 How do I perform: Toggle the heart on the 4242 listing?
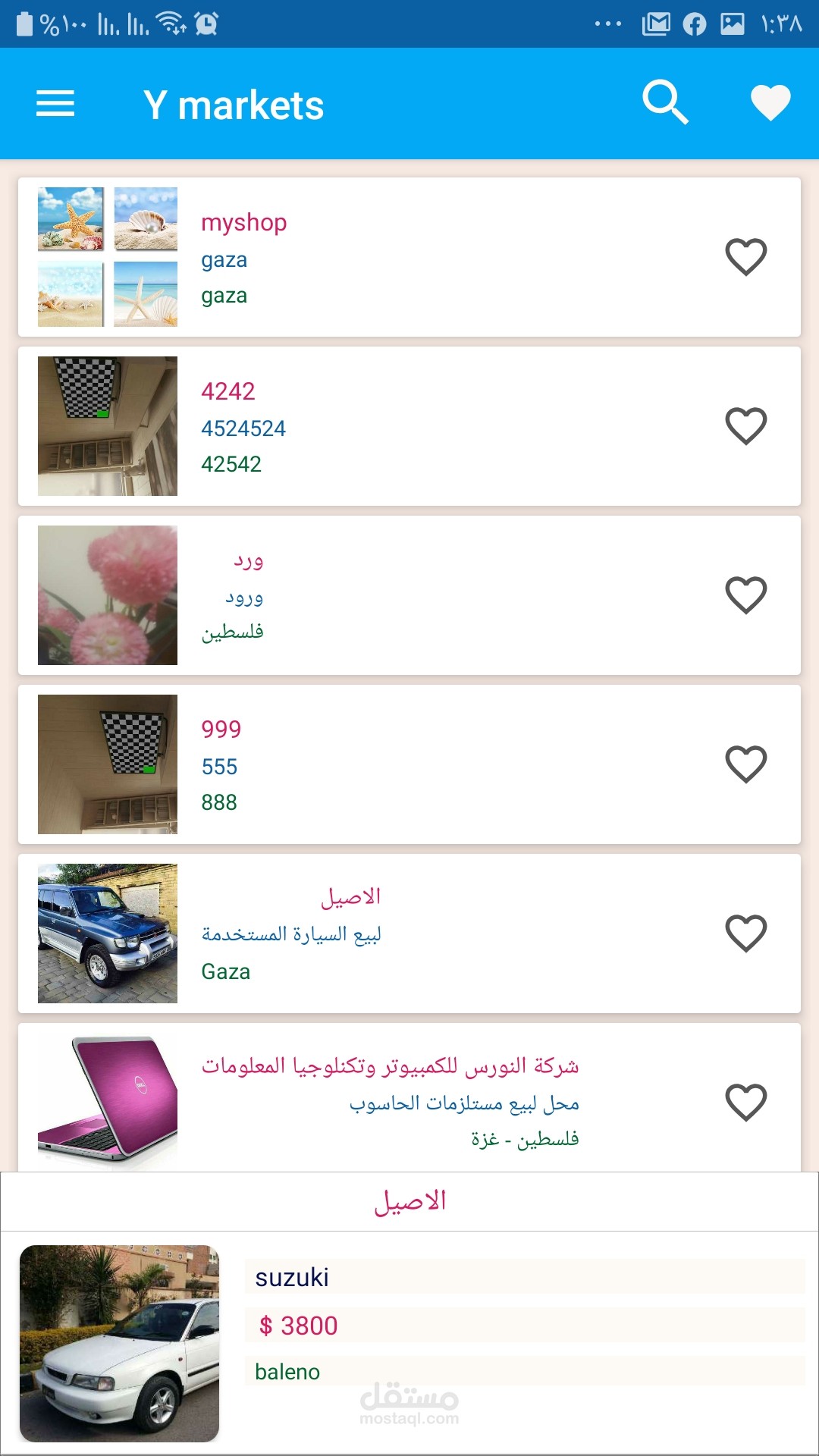(x=746, y=426)
